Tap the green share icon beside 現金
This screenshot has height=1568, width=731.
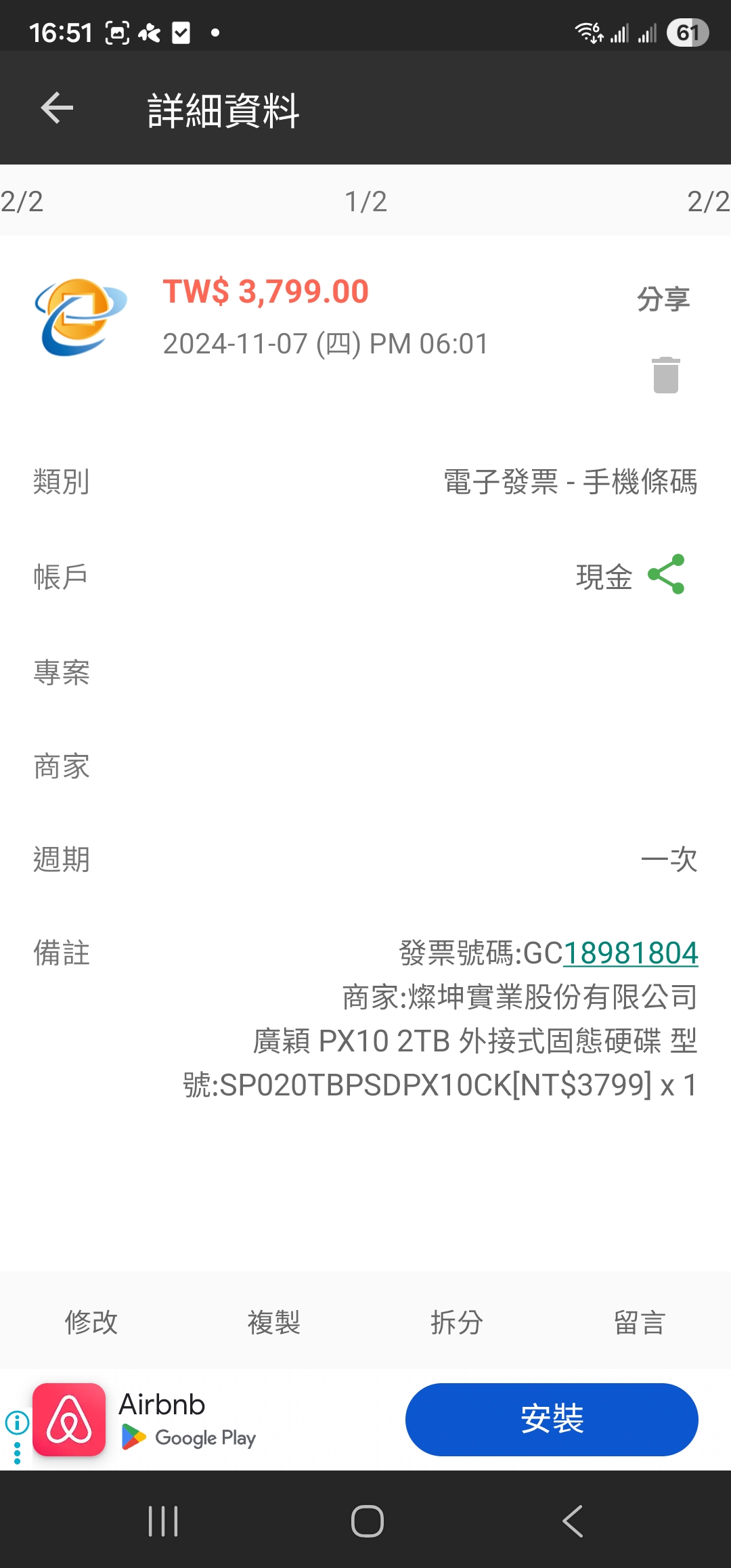[x=666, y=575]
